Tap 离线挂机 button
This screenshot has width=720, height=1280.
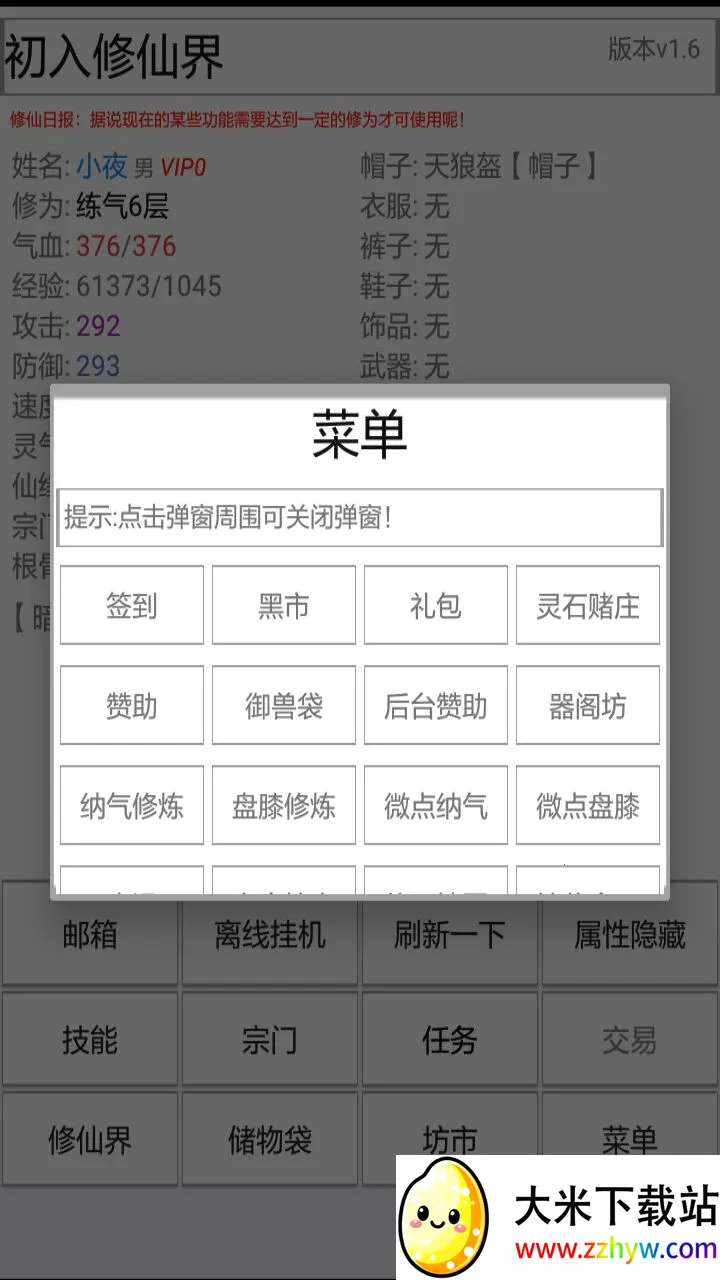[270, 936]
